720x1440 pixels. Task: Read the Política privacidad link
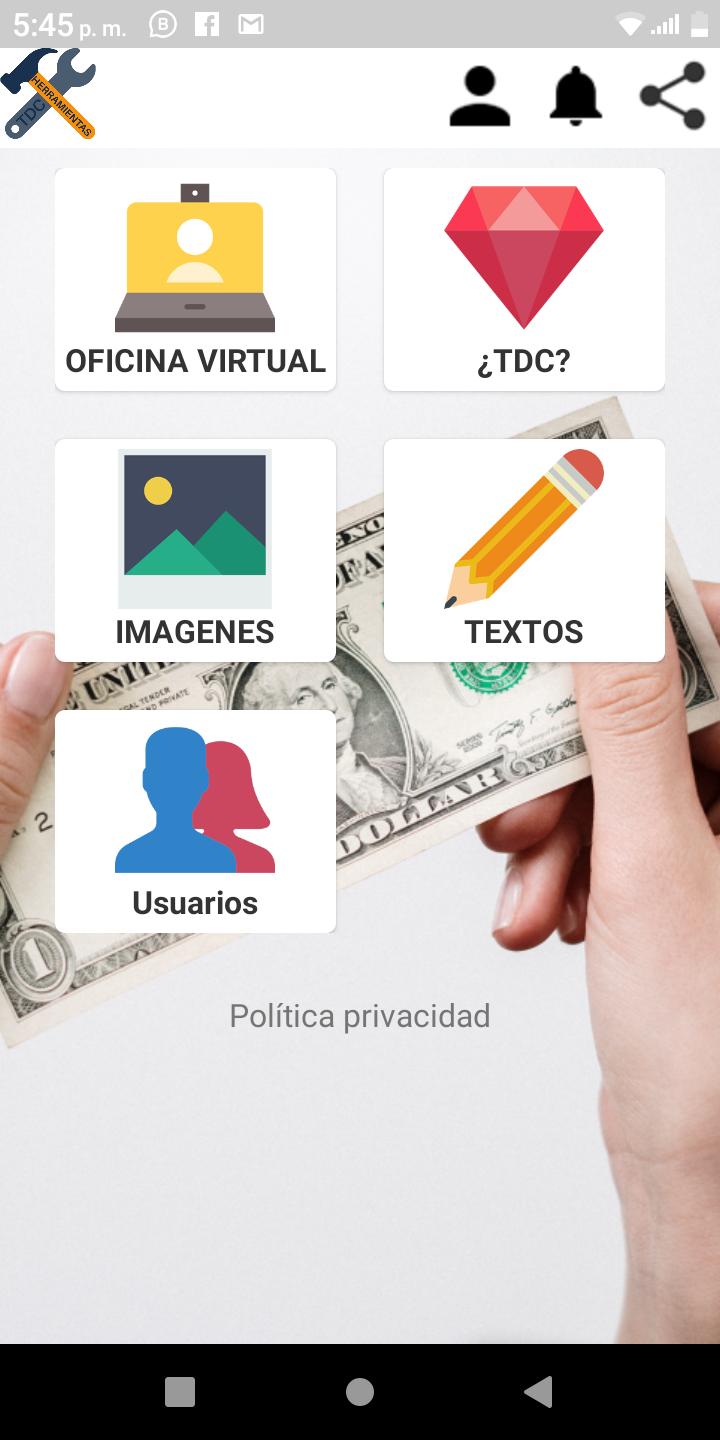(x=360, y=1016)
